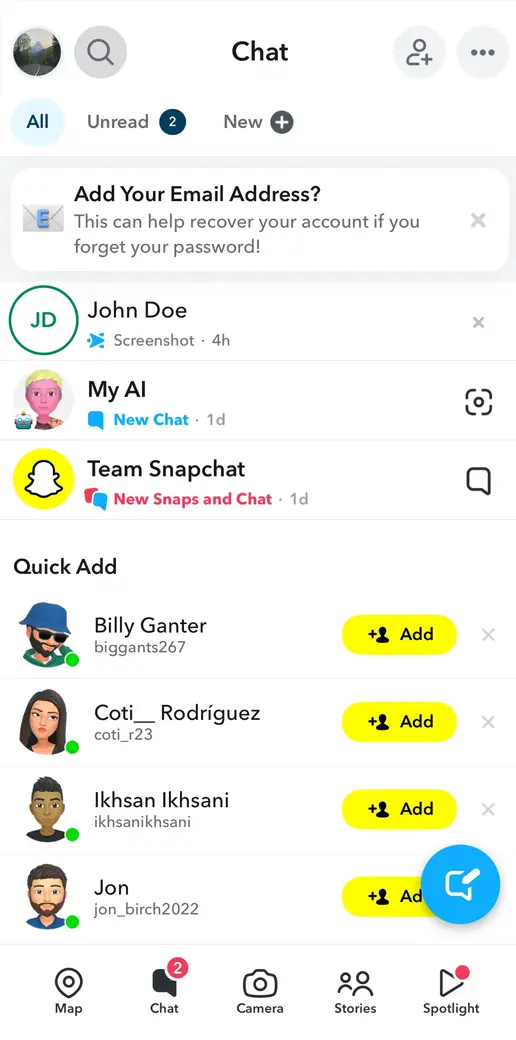Tap the camera icon beside My AI
516x1040 pixels.
point(478,402)
